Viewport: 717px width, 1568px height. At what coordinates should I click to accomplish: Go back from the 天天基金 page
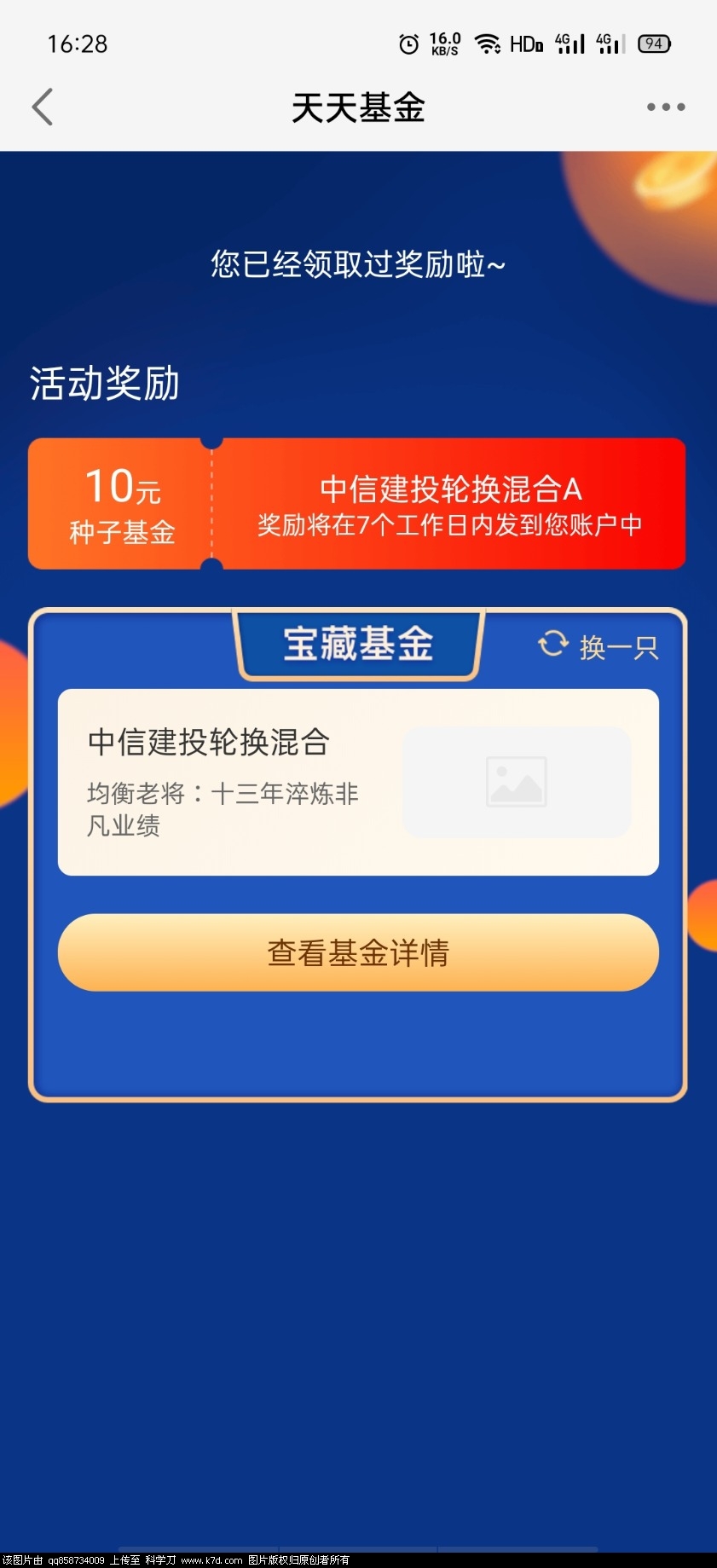point(43,107)
